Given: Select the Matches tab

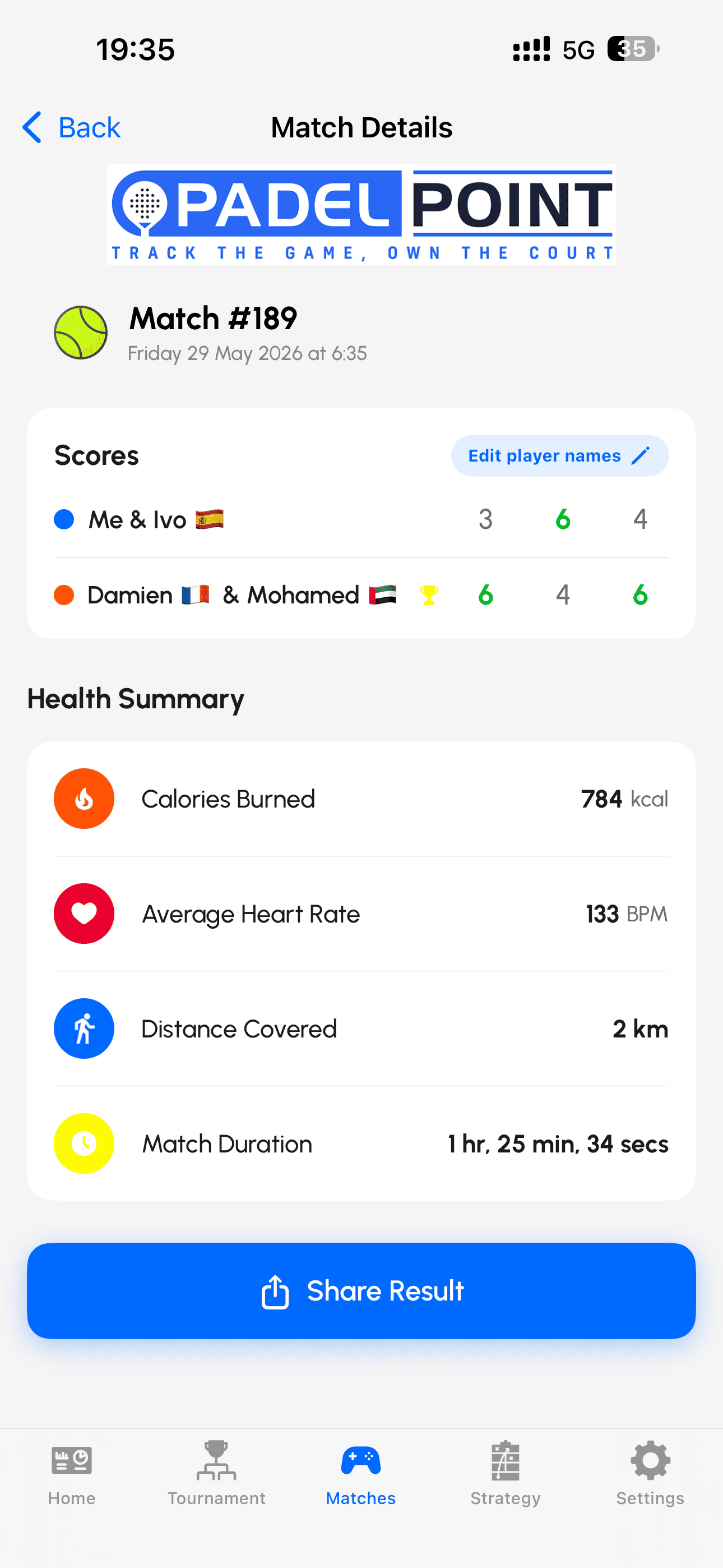Looking at the screenshot, I should click(x=361, y=1473).
